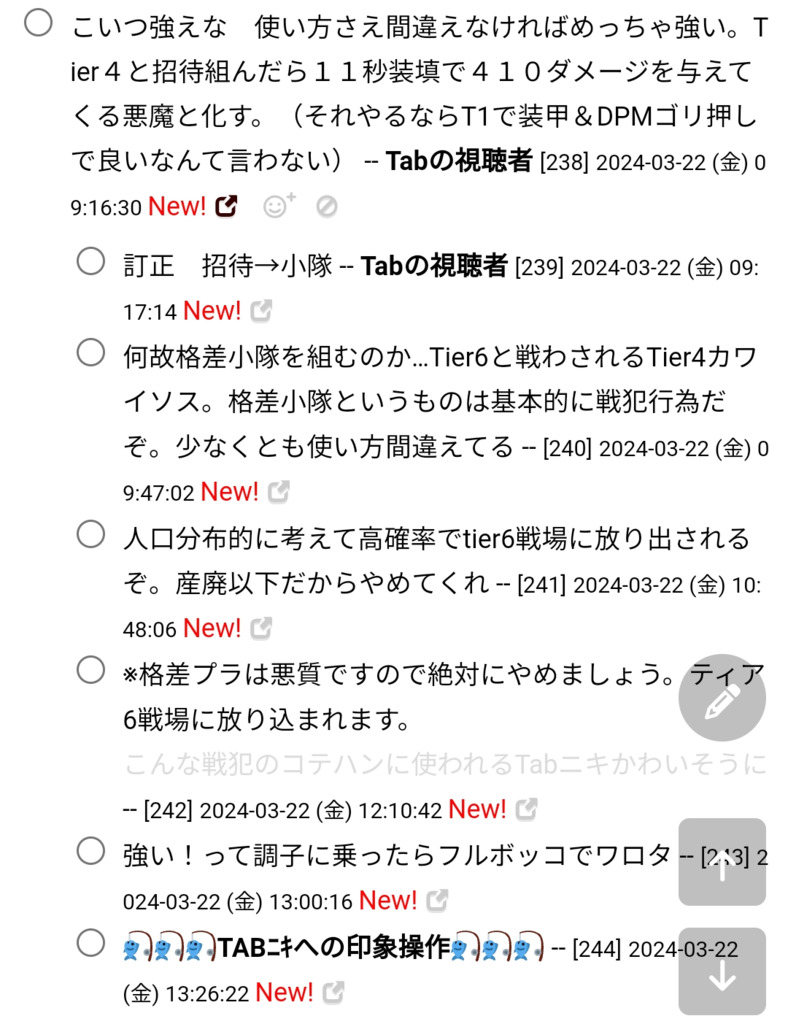788x1024 pixels.
Task: Select radio button for comment 243
Action: (91, 851)
